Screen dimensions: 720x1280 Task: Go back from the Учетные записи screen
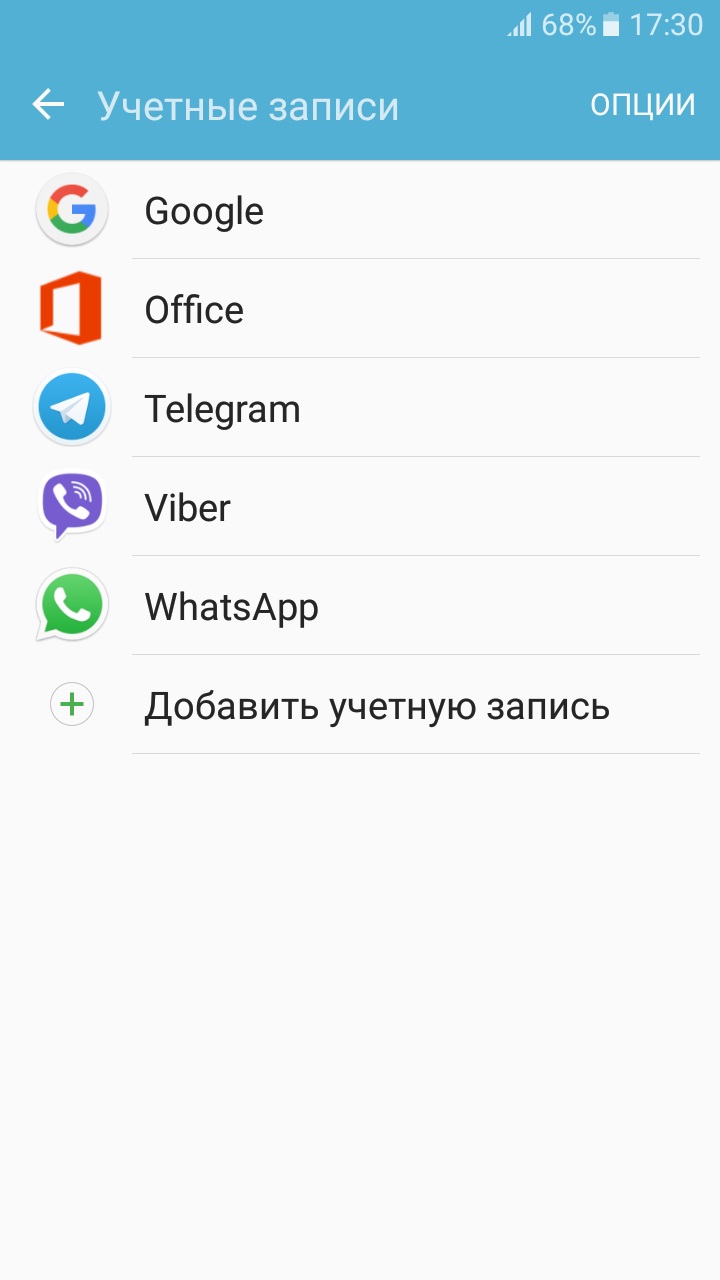(48, 104)
